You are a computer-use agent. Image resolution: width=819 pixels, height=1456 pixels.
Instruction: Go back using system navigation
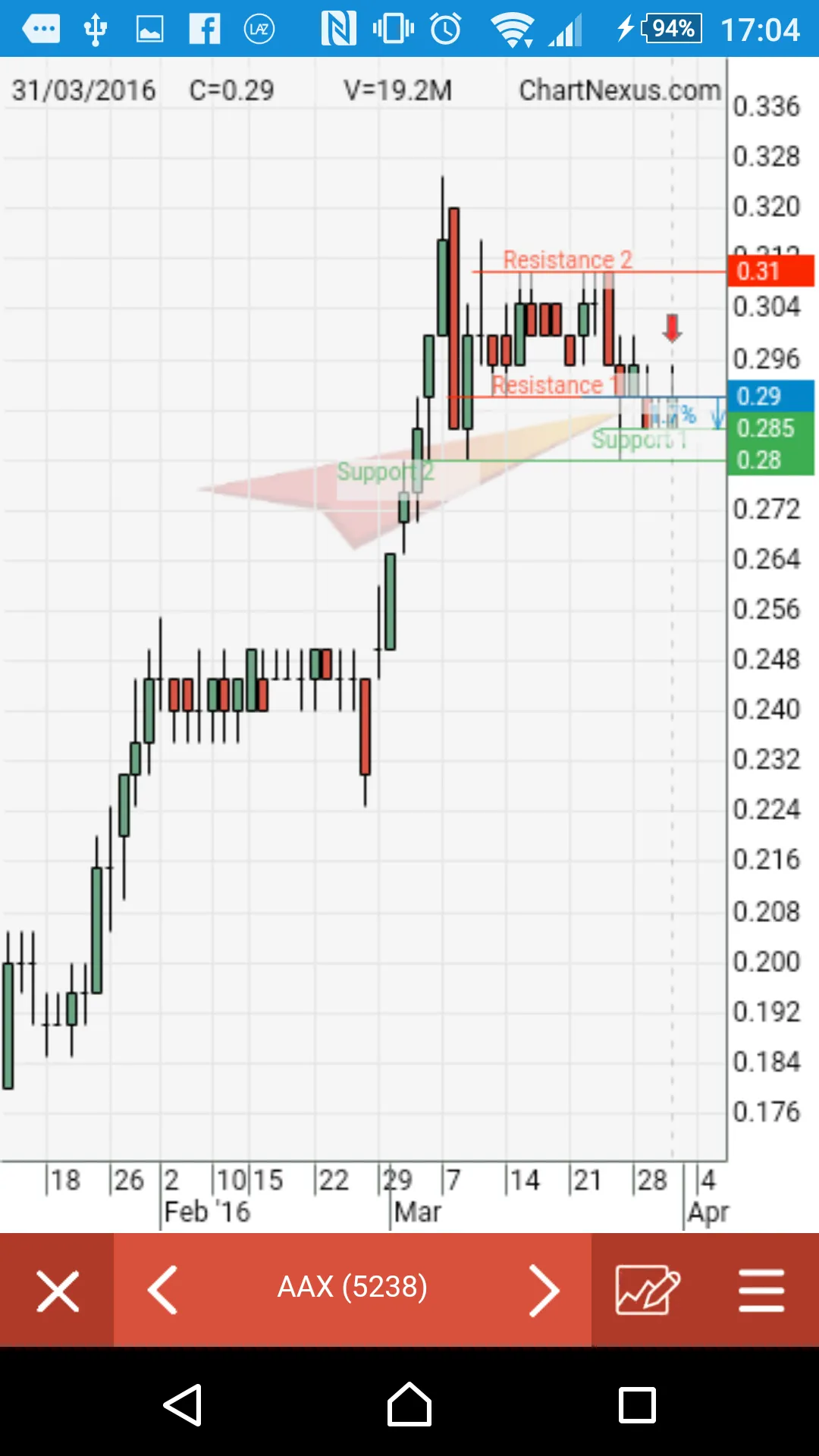pyautogui.click(x=183, y=1404)
